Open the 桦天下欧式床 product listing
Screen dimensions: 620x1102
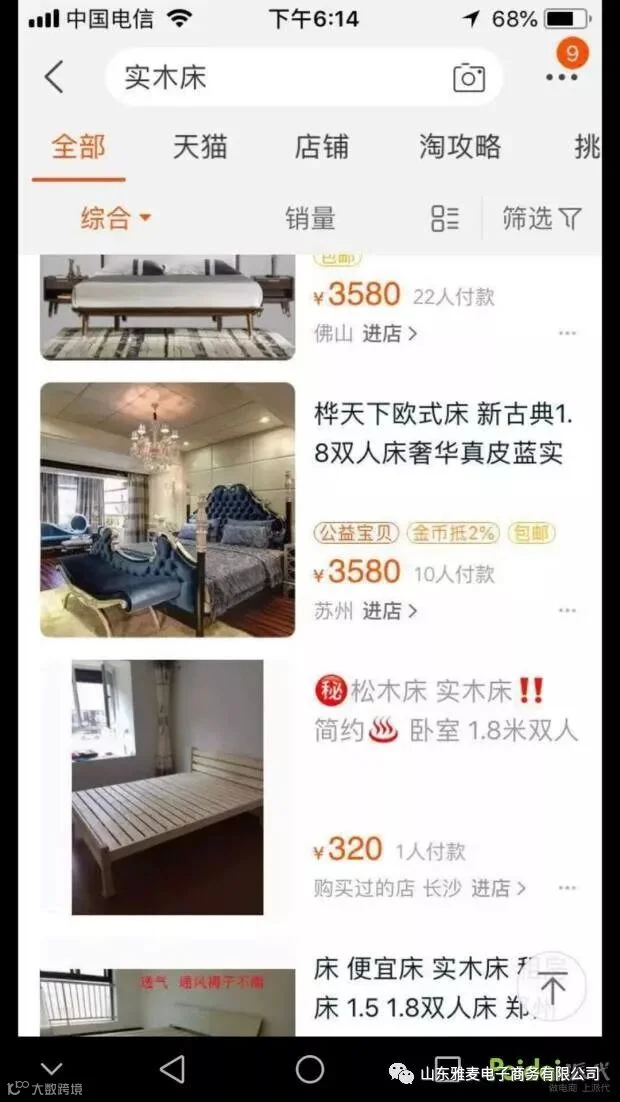[x=444, y=434]
